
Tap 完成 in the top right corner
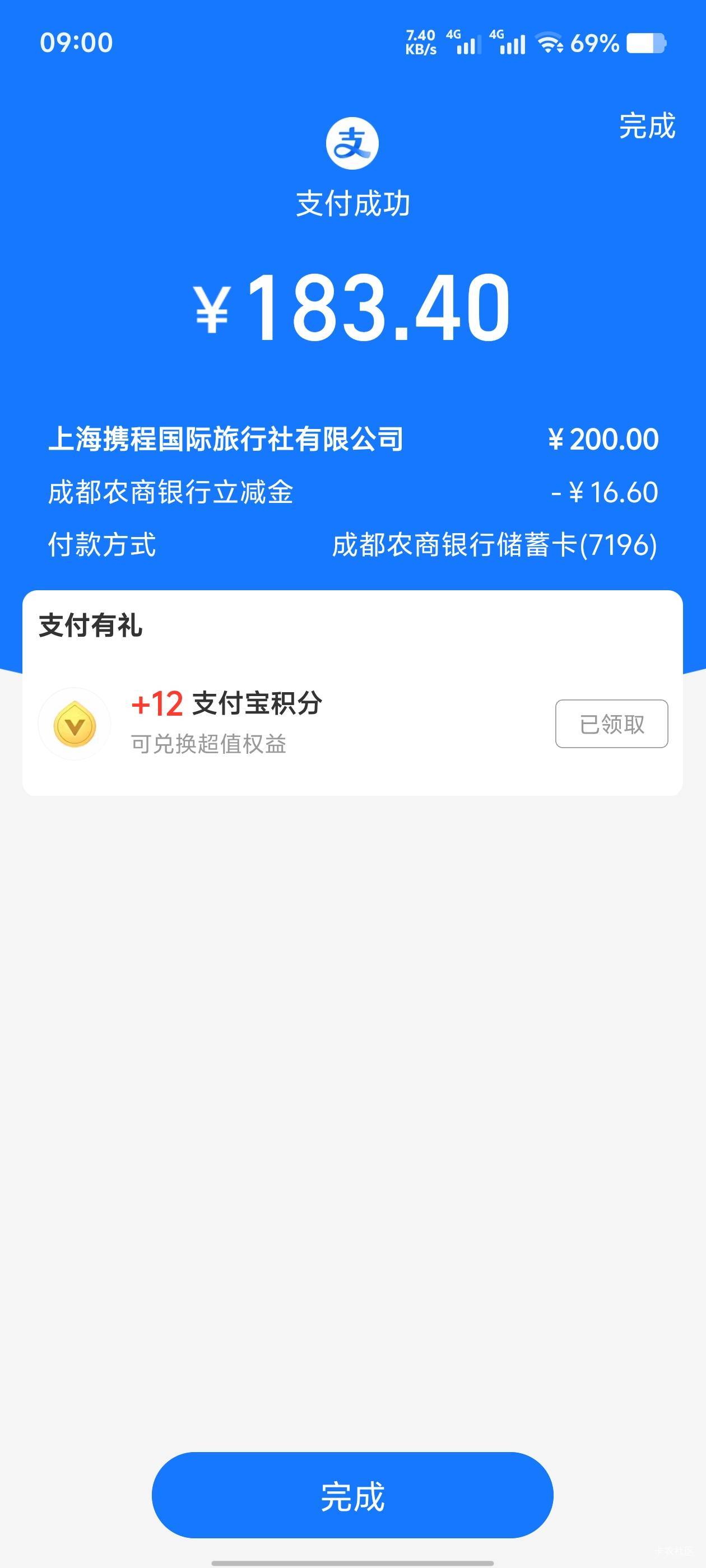(x=647, y=126)
